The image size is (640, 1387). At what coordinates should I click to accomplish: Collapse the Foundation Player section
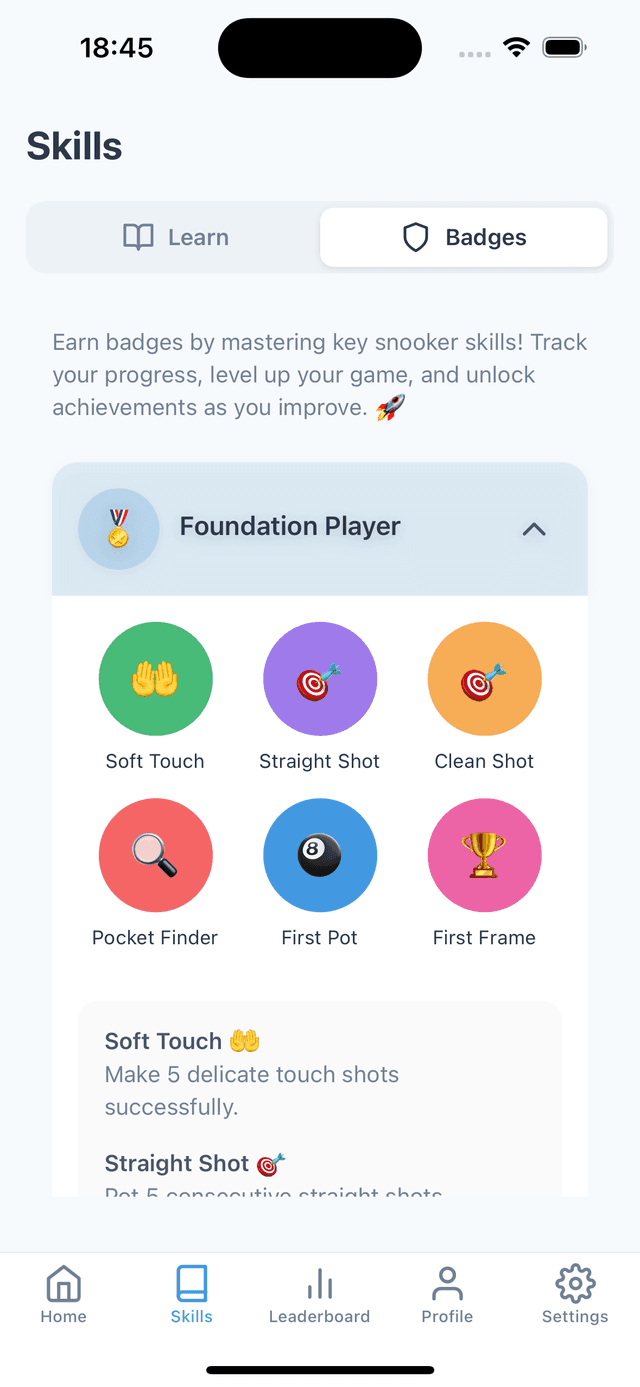(x=534, y=529)
